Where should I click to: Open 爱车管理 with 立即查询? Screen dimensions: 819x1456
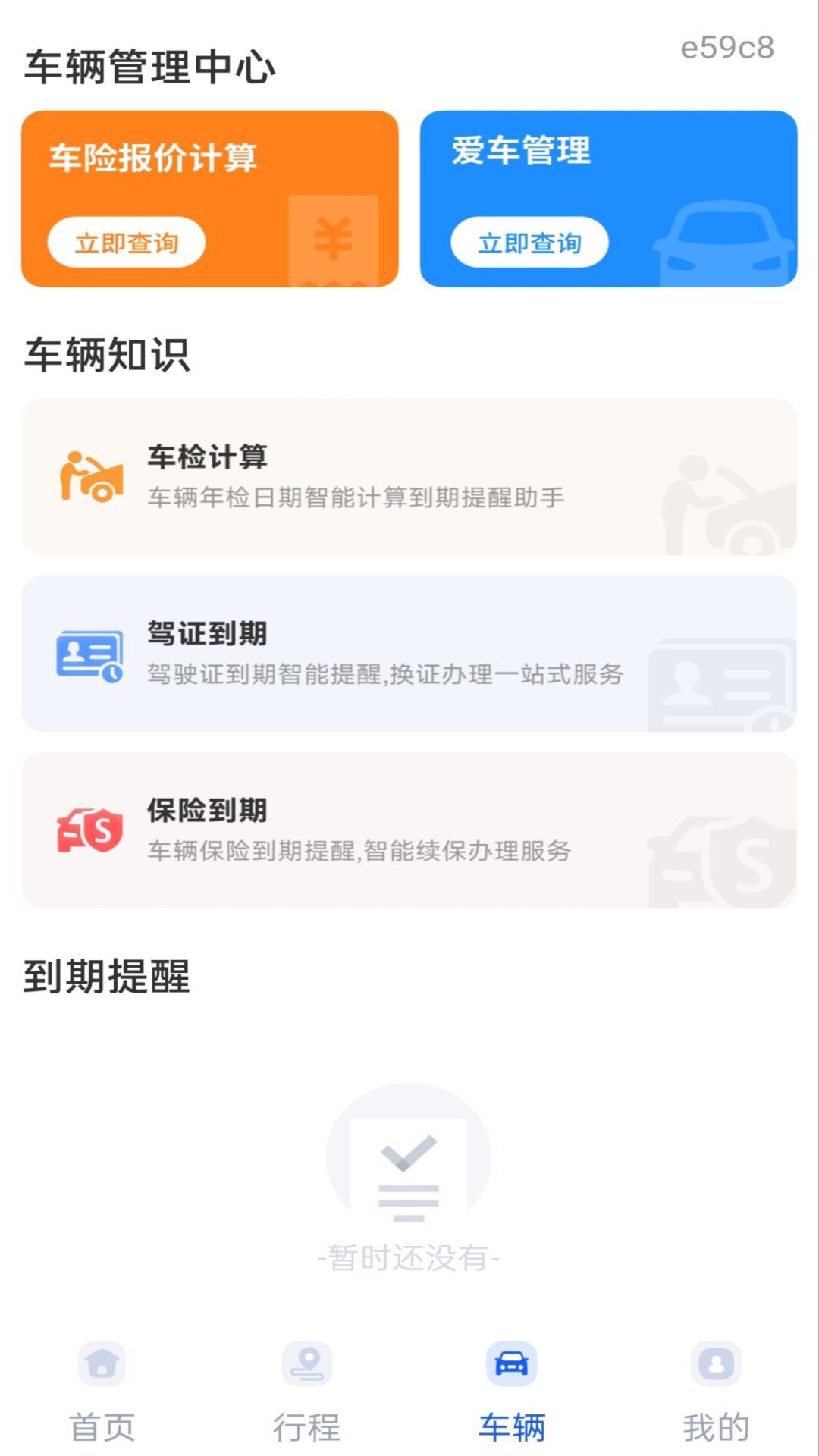point(529,243)
